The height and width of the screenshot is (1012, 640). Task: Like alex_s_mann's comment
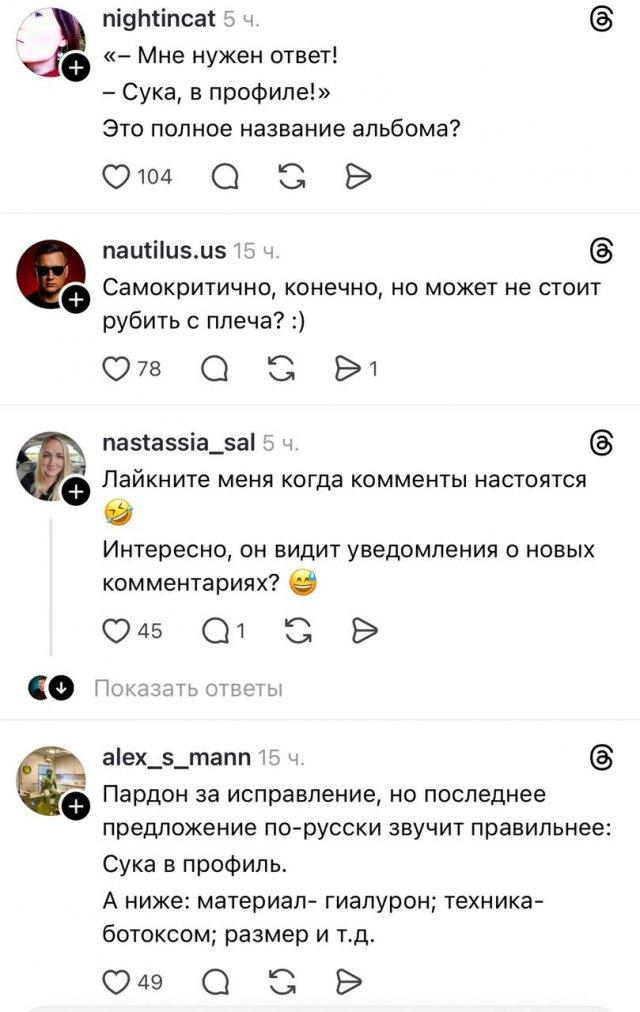pyautogui.click(x=118, y=981)
